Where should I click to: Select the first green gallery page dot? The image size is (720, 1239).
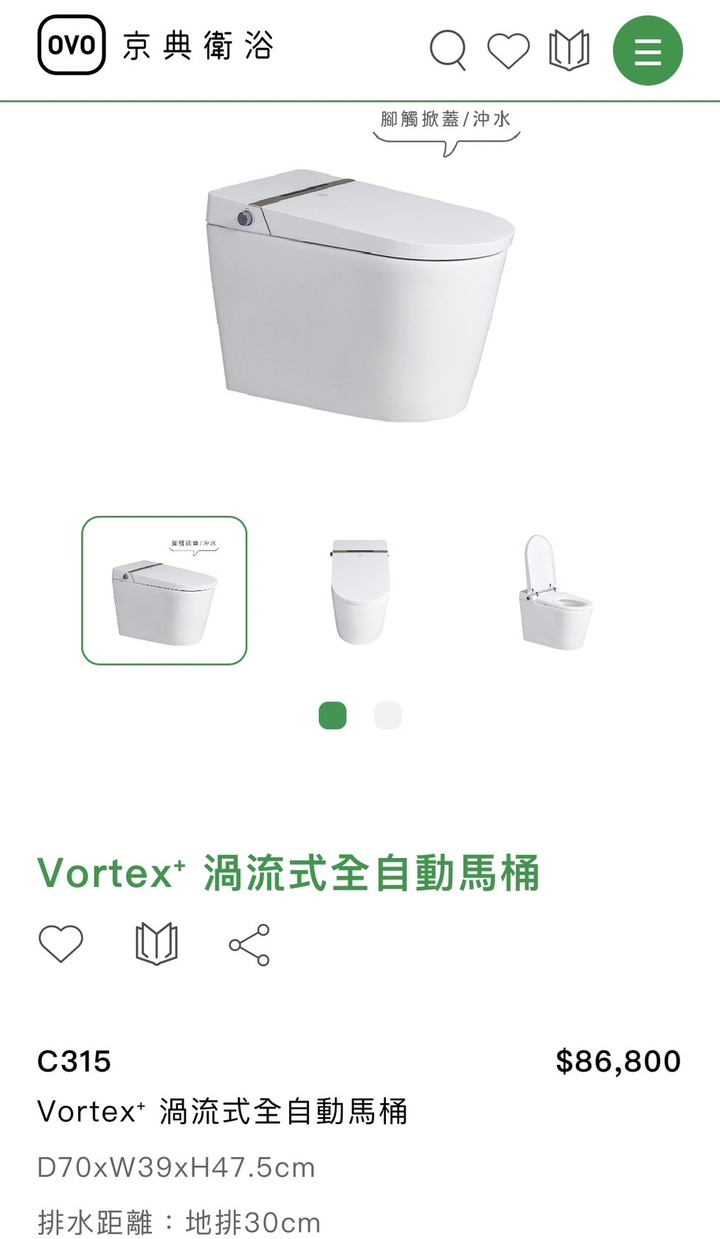(332, 716)
